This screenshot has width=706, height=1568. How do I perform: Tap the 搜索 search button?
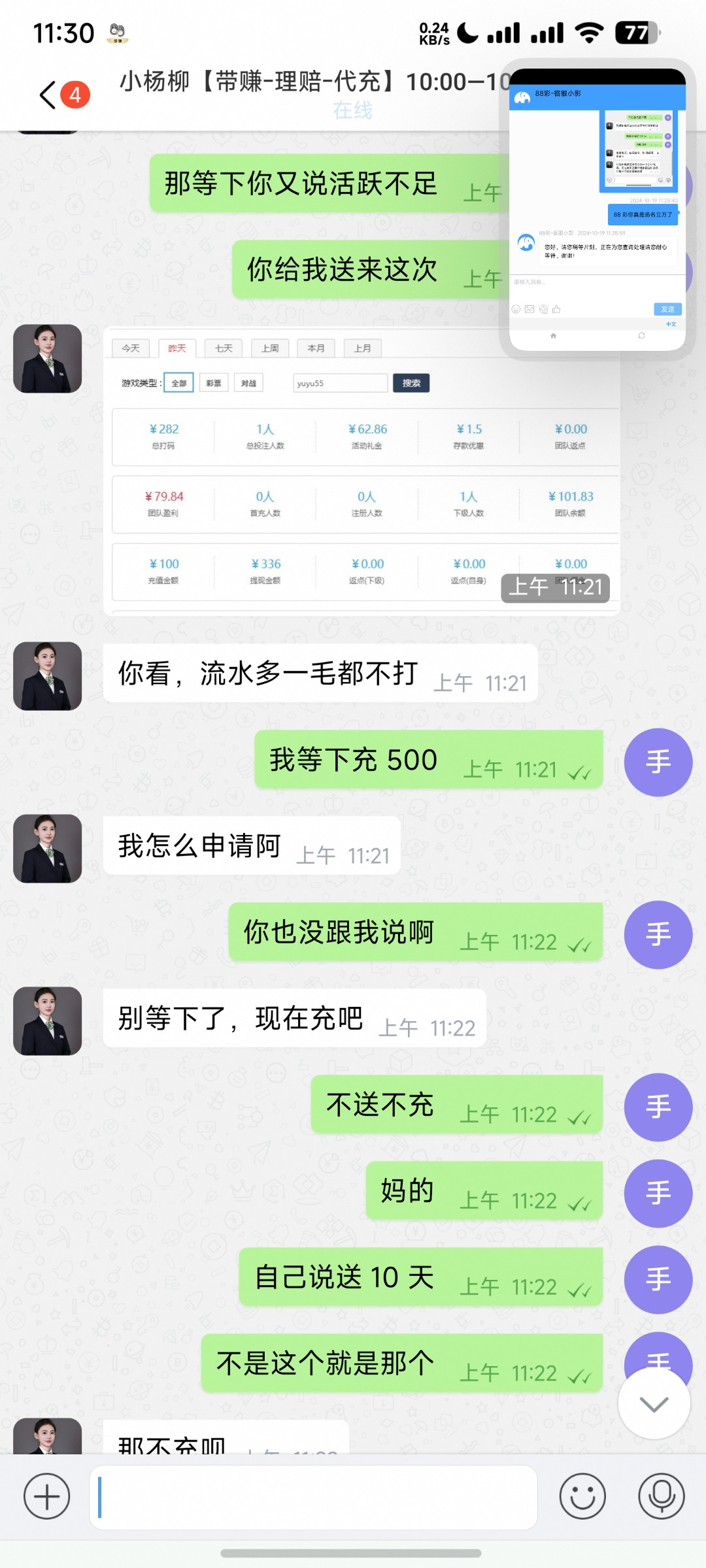[411, 382]
